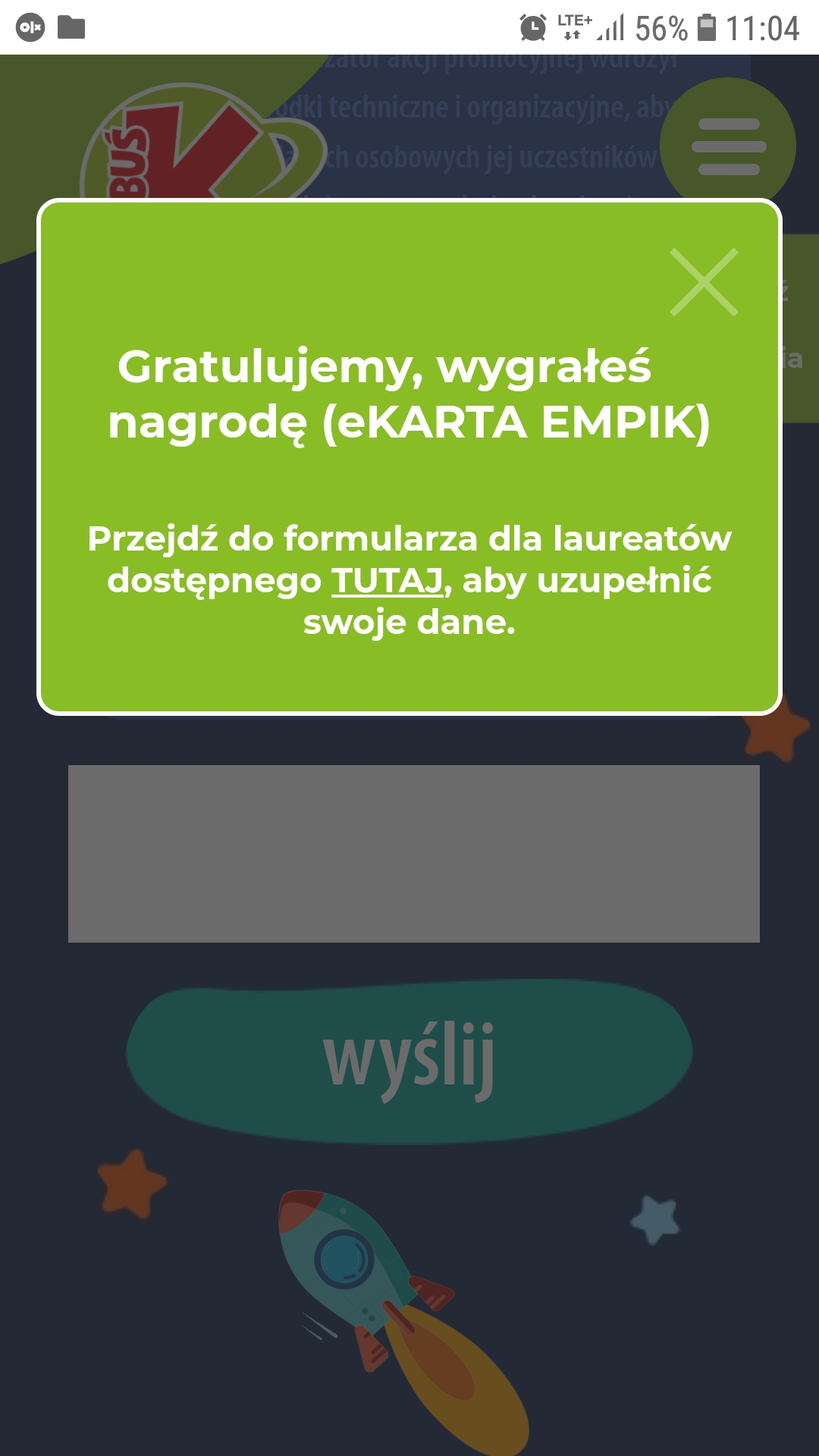Viewport: 819px width, 1456px height.
Task: Tap the wyślij button
Action: [x=409, y=1060]
